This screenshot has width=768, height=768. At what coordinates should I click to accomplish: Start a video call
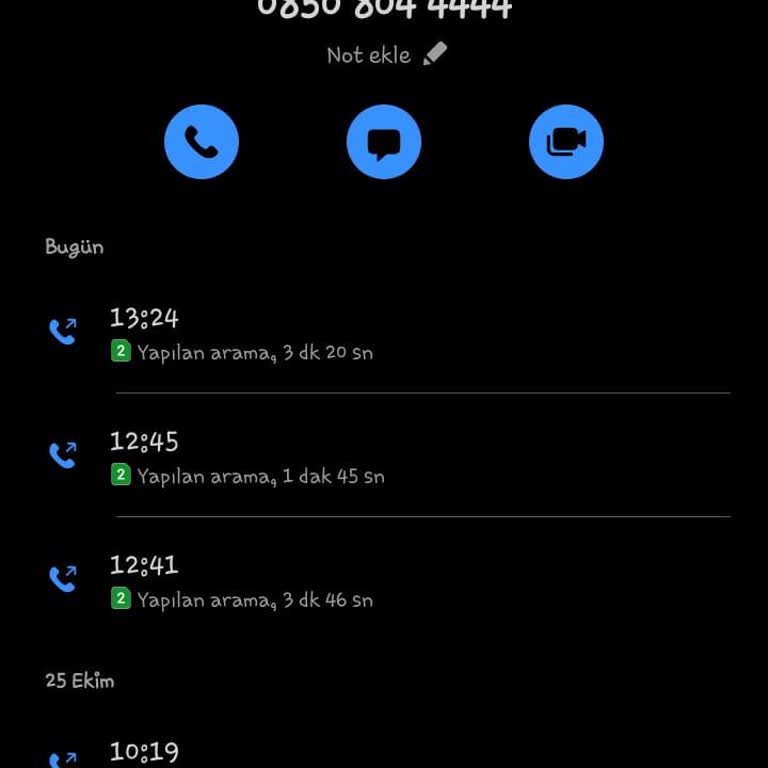[566, 142]
